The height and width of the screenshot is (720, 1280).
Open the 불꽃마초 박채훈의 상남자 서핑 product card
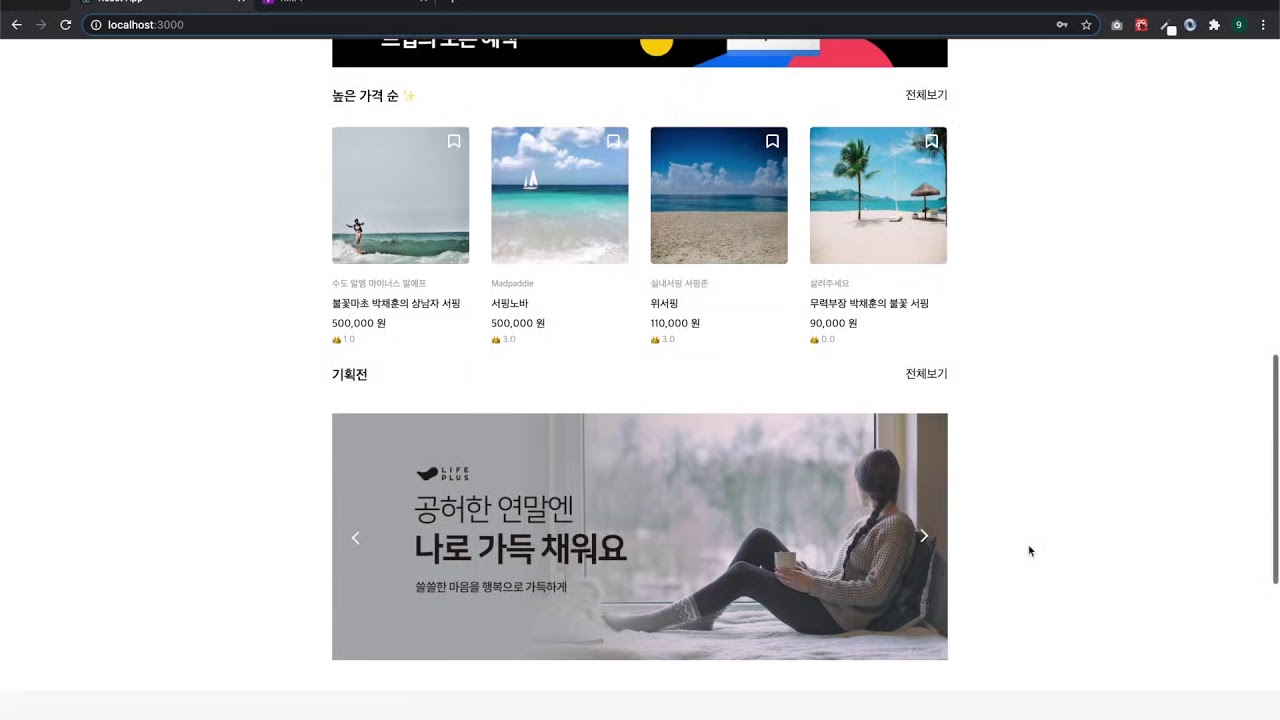coord(400,196)
